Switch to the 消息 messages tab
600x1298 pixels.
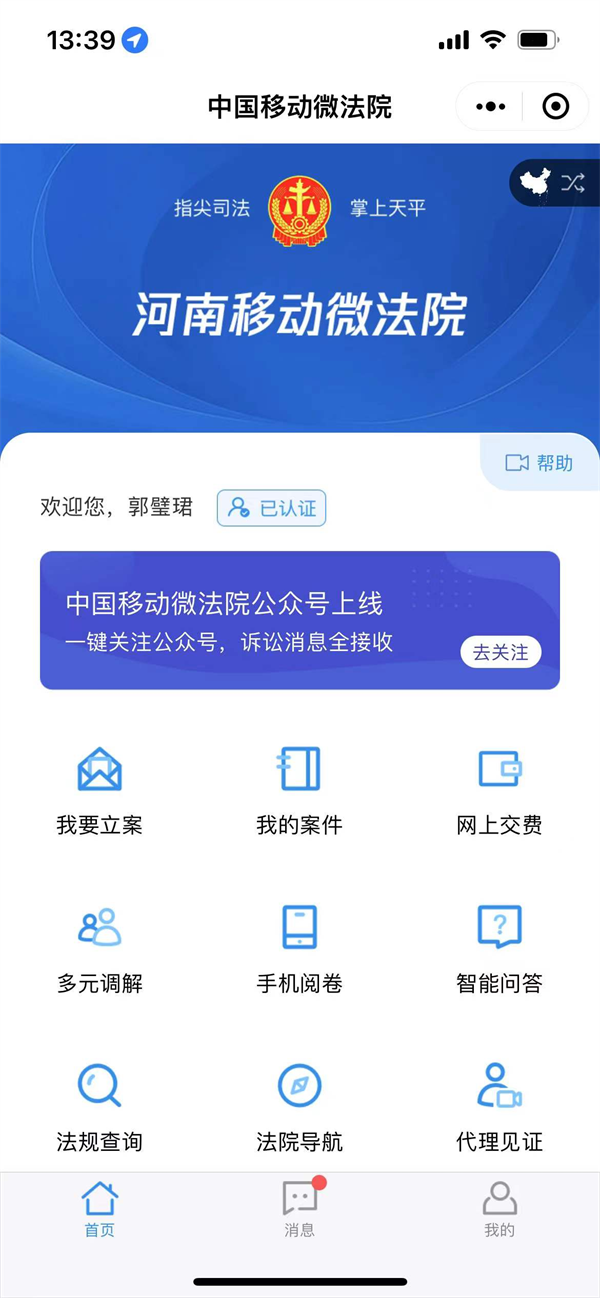point(299,1208)
